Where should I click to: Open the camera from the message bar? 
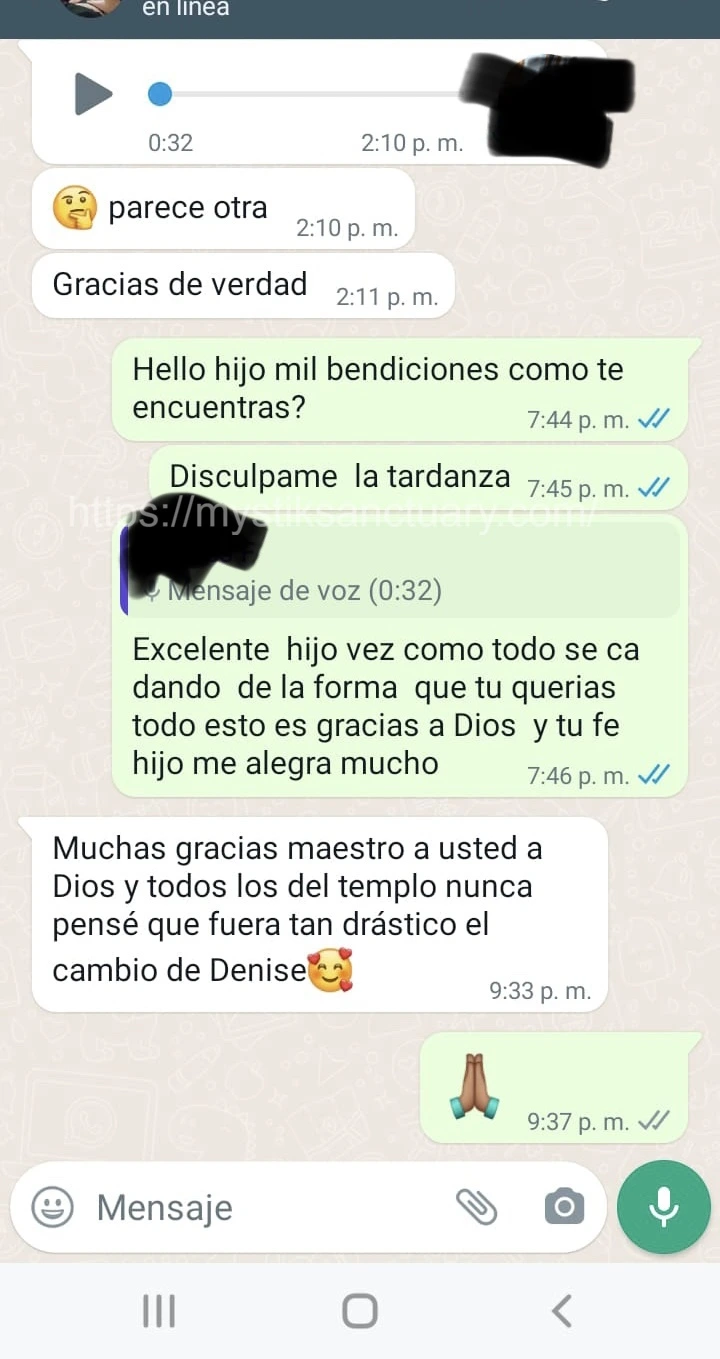[x=564, y=1207]
